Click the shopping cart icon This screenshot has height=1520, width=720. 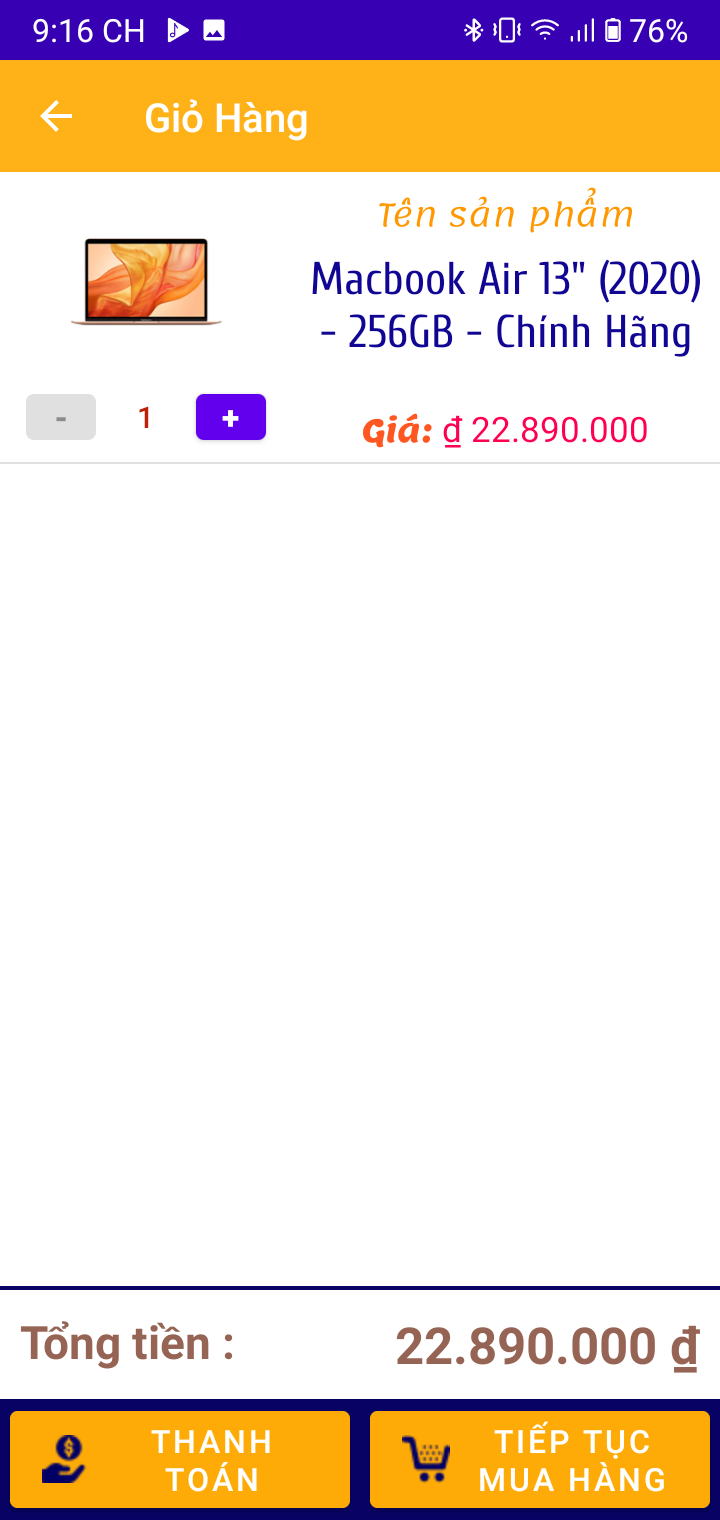coord(425,1459)
